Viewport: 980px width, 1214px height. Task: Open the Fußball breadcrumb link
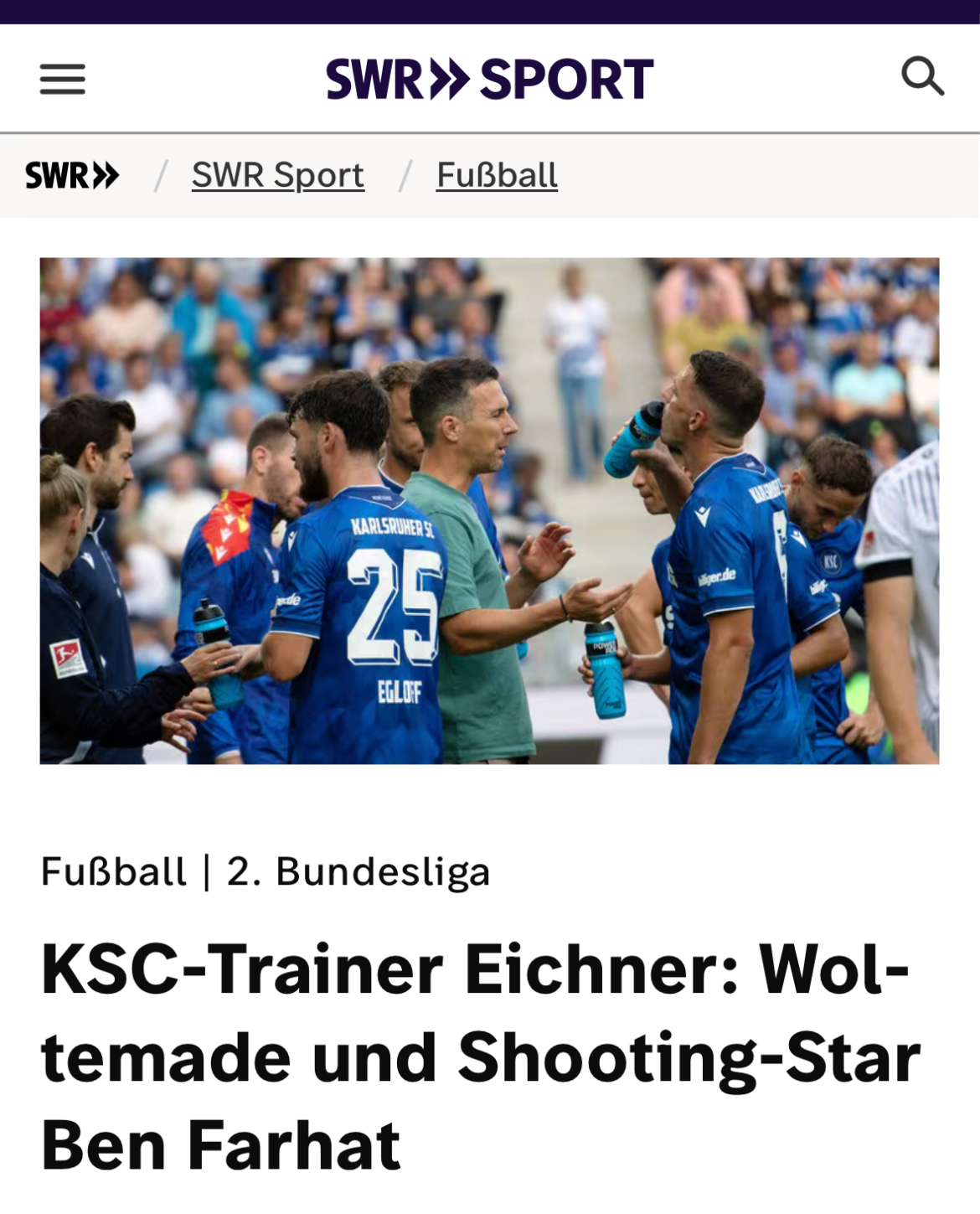coord(497,176)
